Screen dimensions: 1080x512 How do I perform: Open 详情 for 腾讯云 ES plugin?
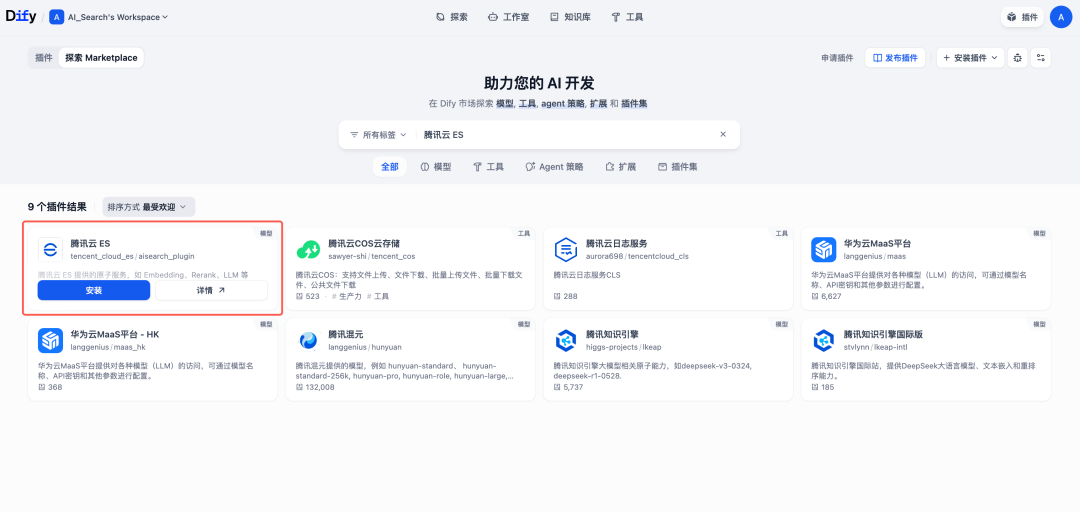click(x=211, y=290)
